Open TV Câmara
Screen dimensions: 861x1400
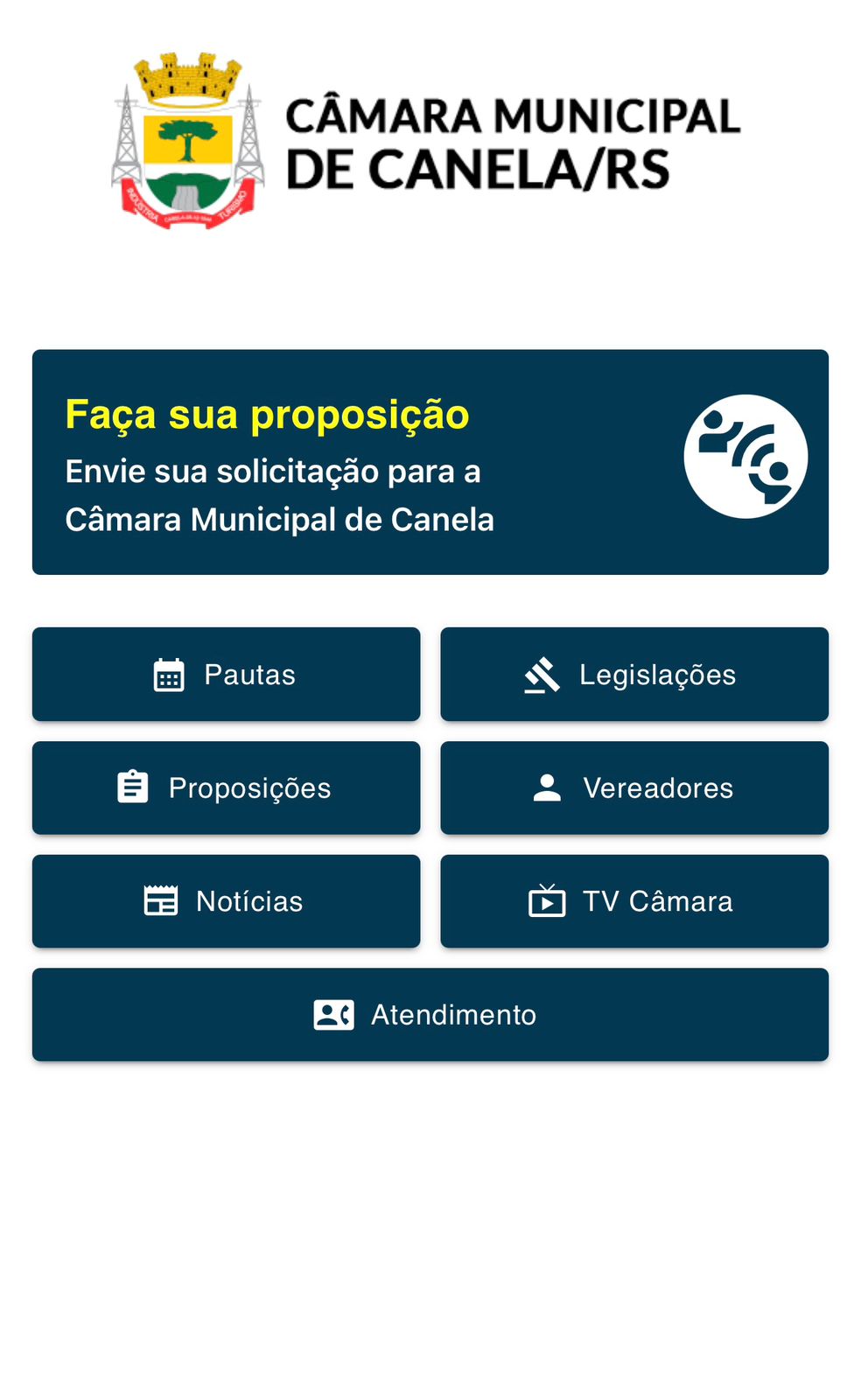pos(633,901)
